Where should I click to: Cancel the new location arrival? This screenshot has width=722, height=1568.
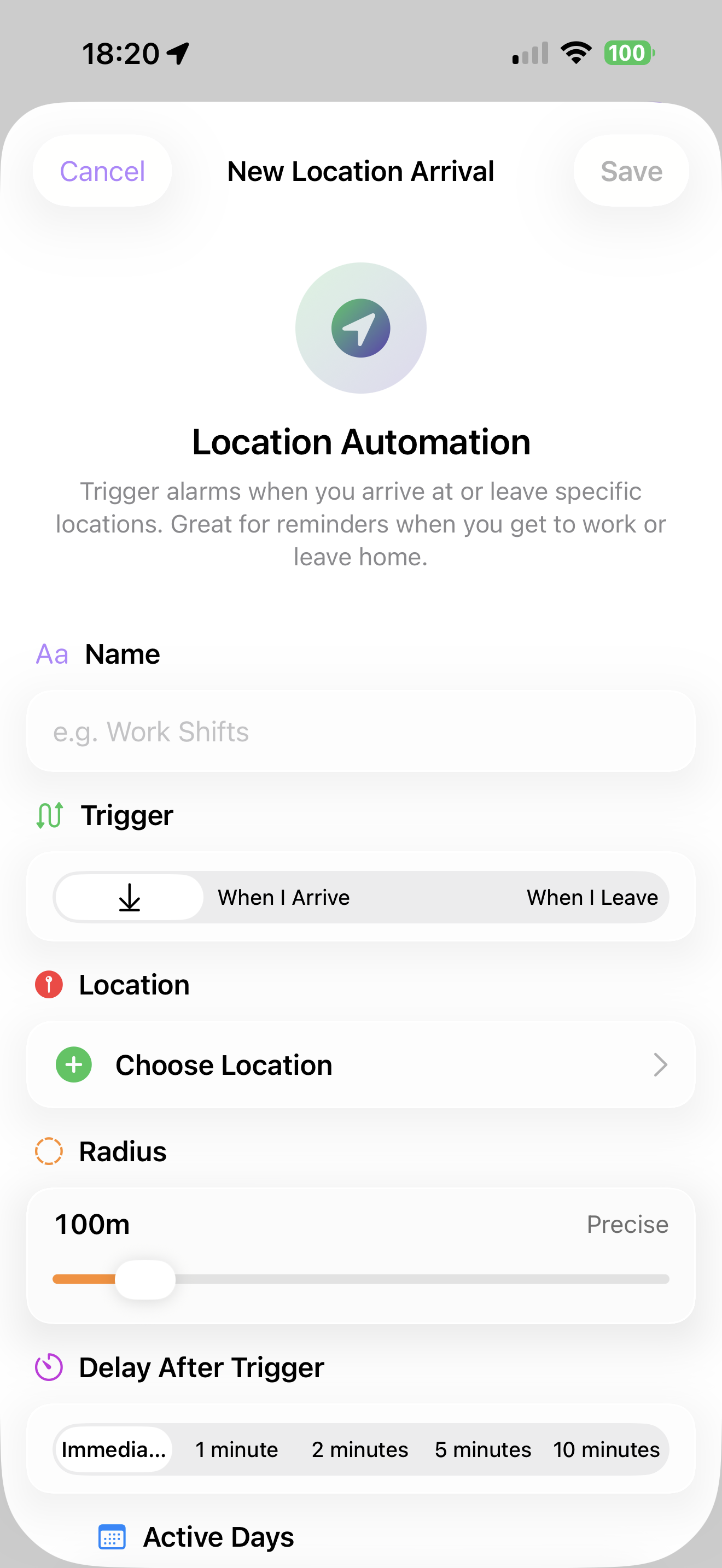pyautogui.click(x=101, y=171)
